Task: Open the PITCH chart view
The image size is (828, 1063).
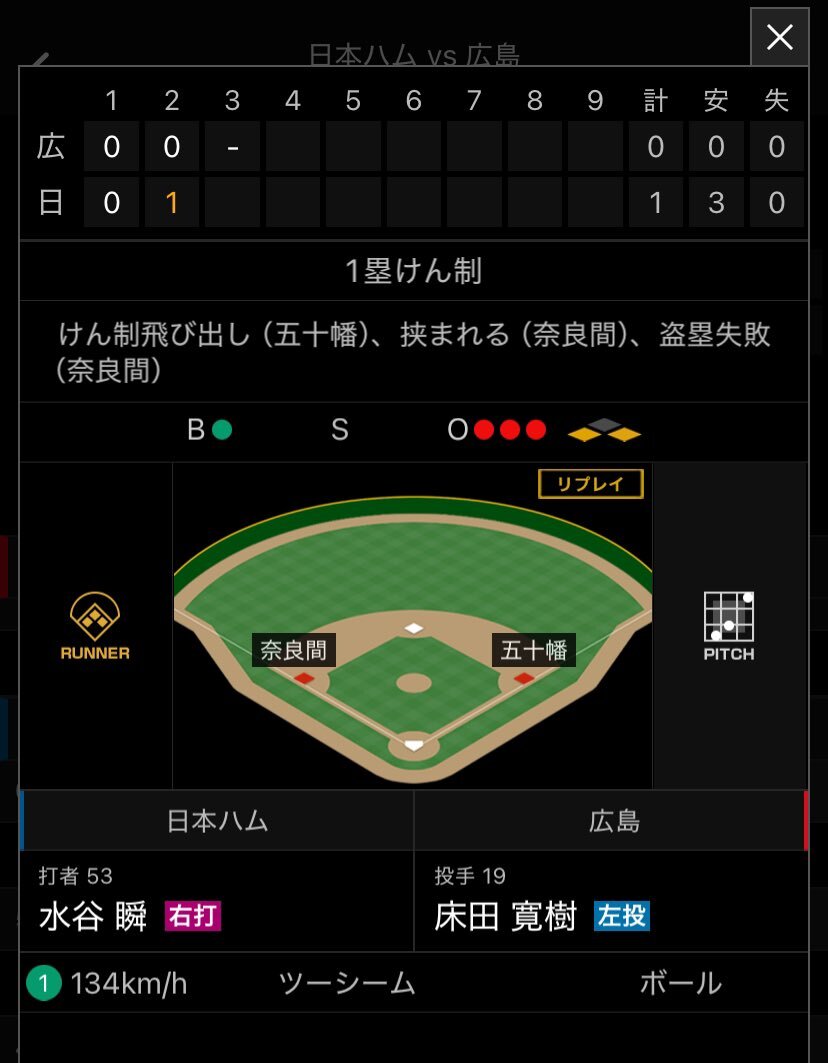Action: click(x=729, y=626)
